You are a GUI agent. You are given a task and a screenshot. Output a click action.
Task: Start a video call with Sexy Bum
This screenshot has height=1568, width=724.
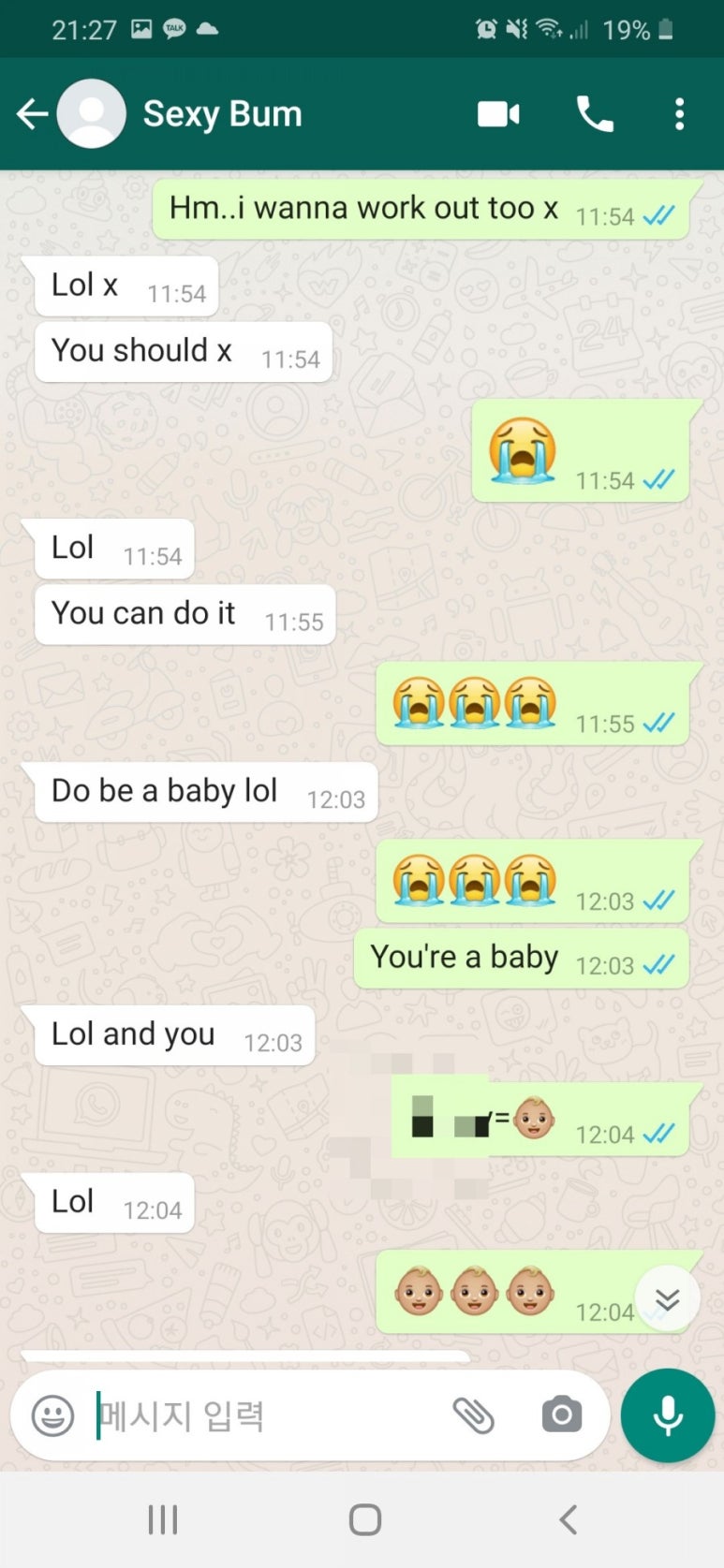tap(498, 114)
